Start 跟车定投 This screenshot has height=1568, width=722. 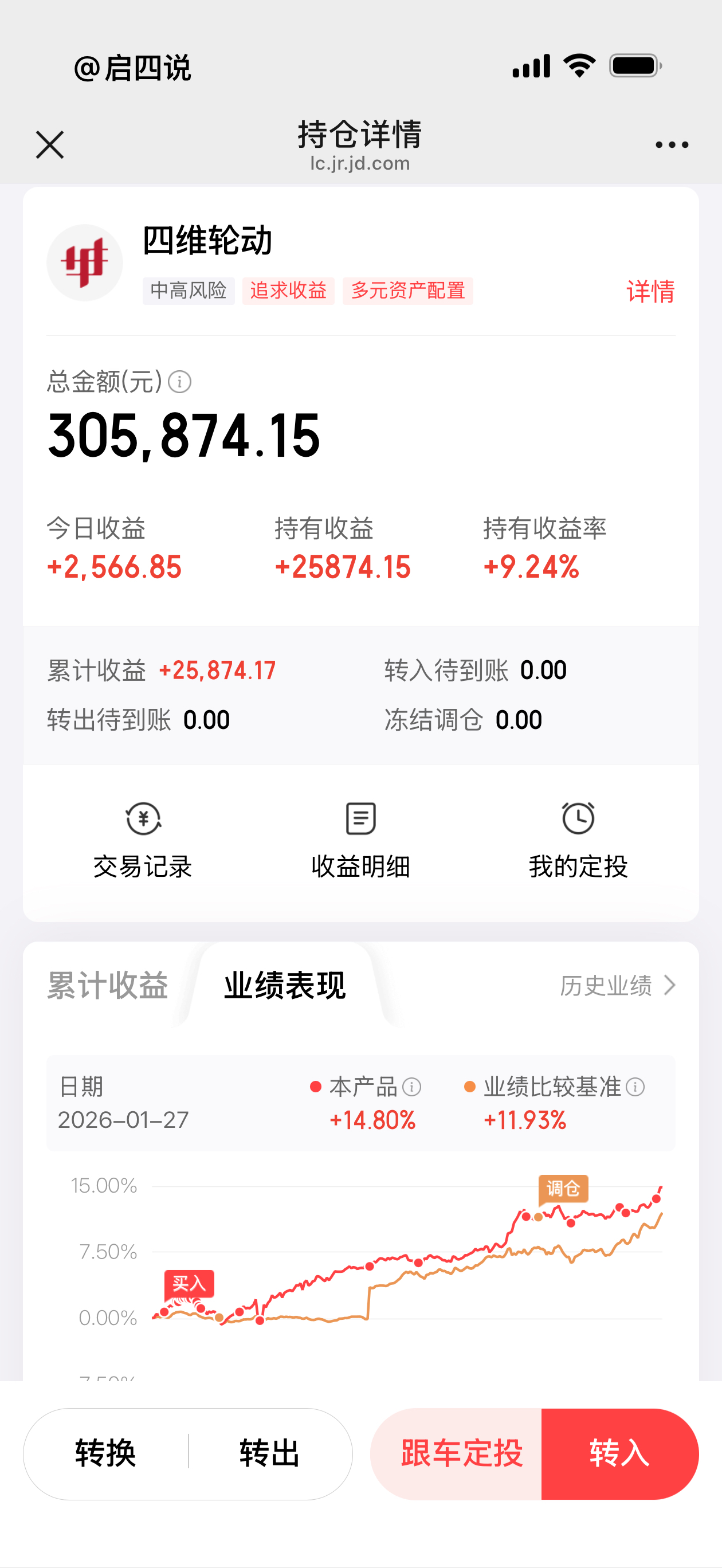(461, 1453)
